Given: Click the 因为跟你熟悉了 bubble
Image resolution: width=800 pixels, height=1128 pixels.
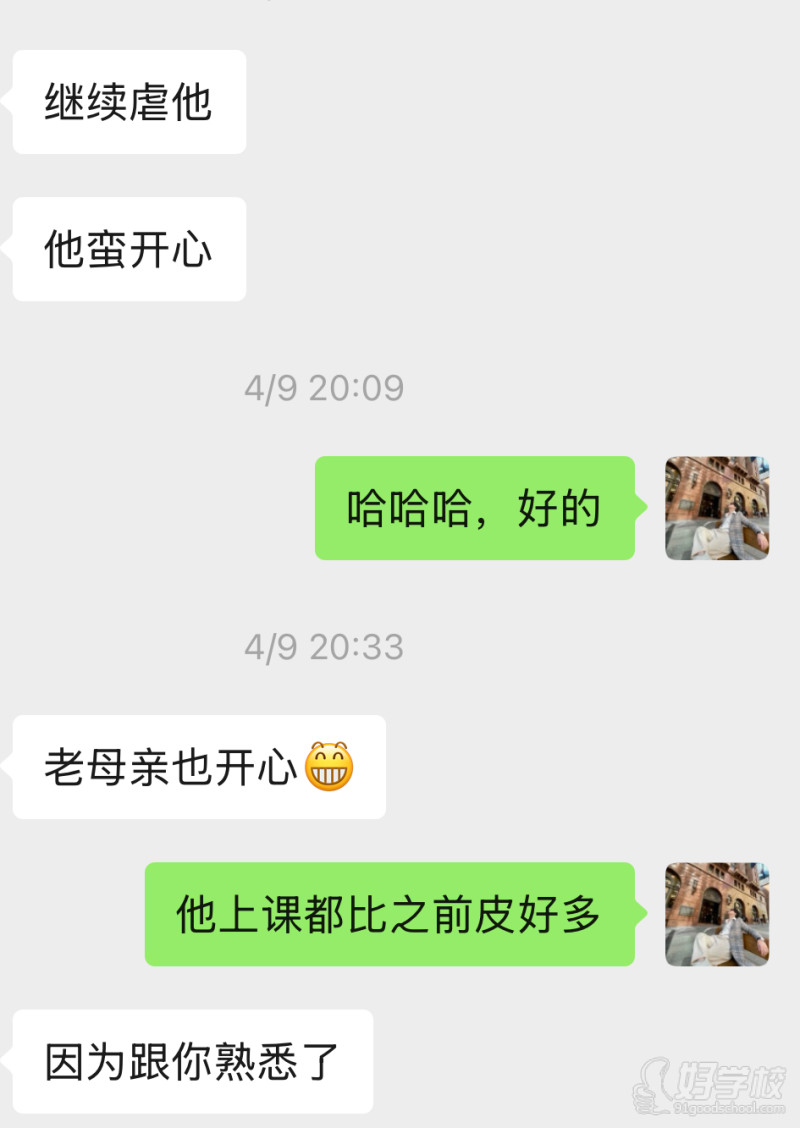Looking at the screenshot, I should pyautogui.click(x=191, y=1062).
